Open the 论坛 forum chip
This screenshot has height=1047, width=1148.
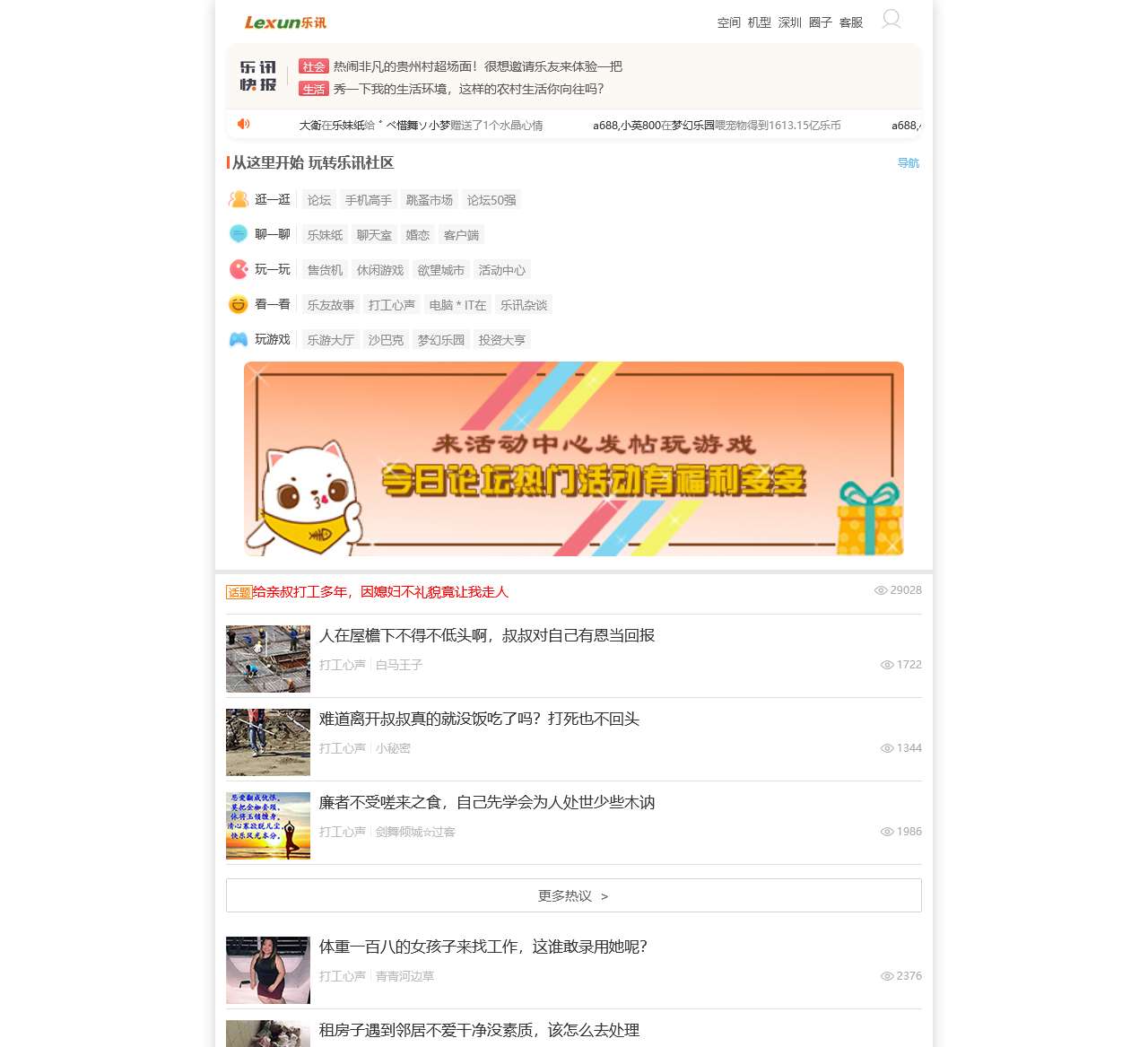point(319,200)
